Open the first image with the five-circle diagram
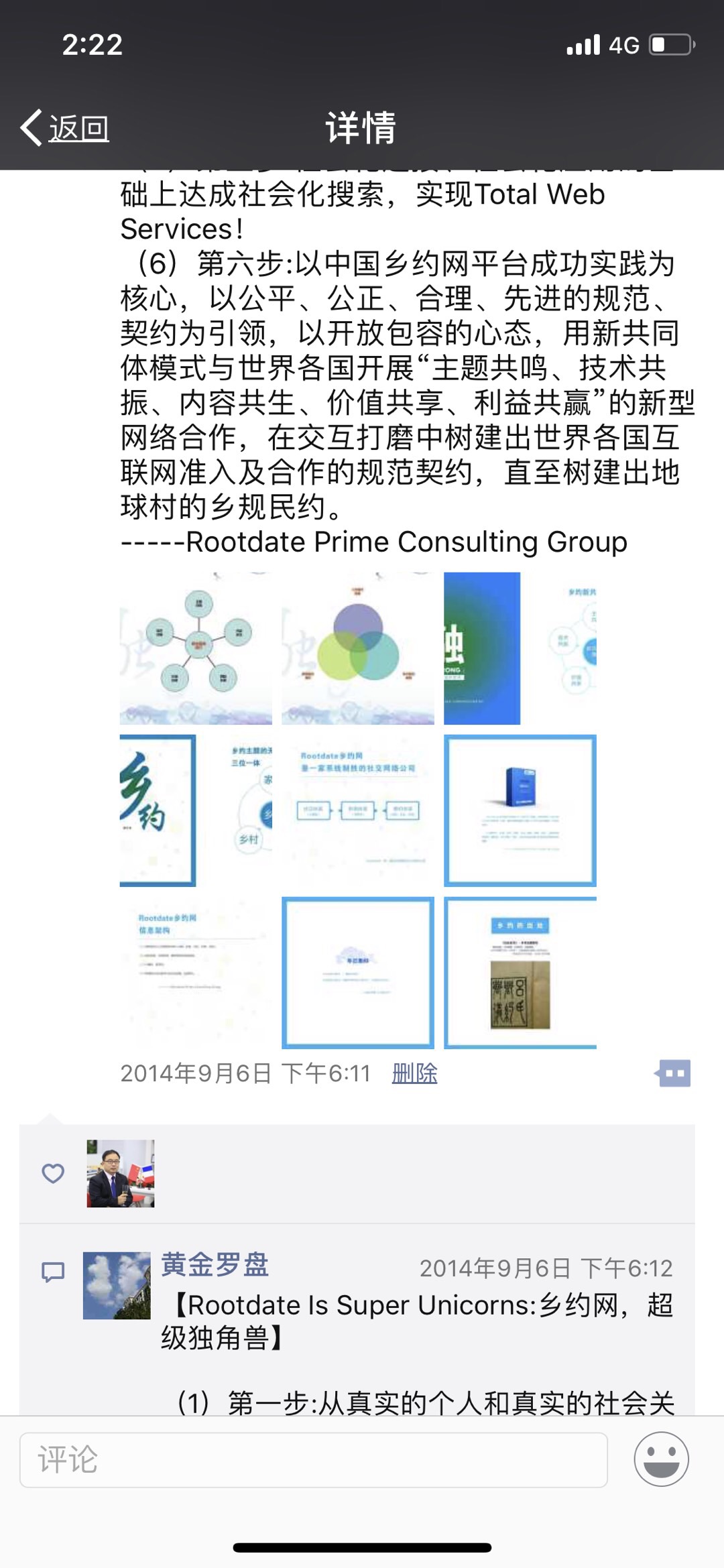 [x=196, y=648]
